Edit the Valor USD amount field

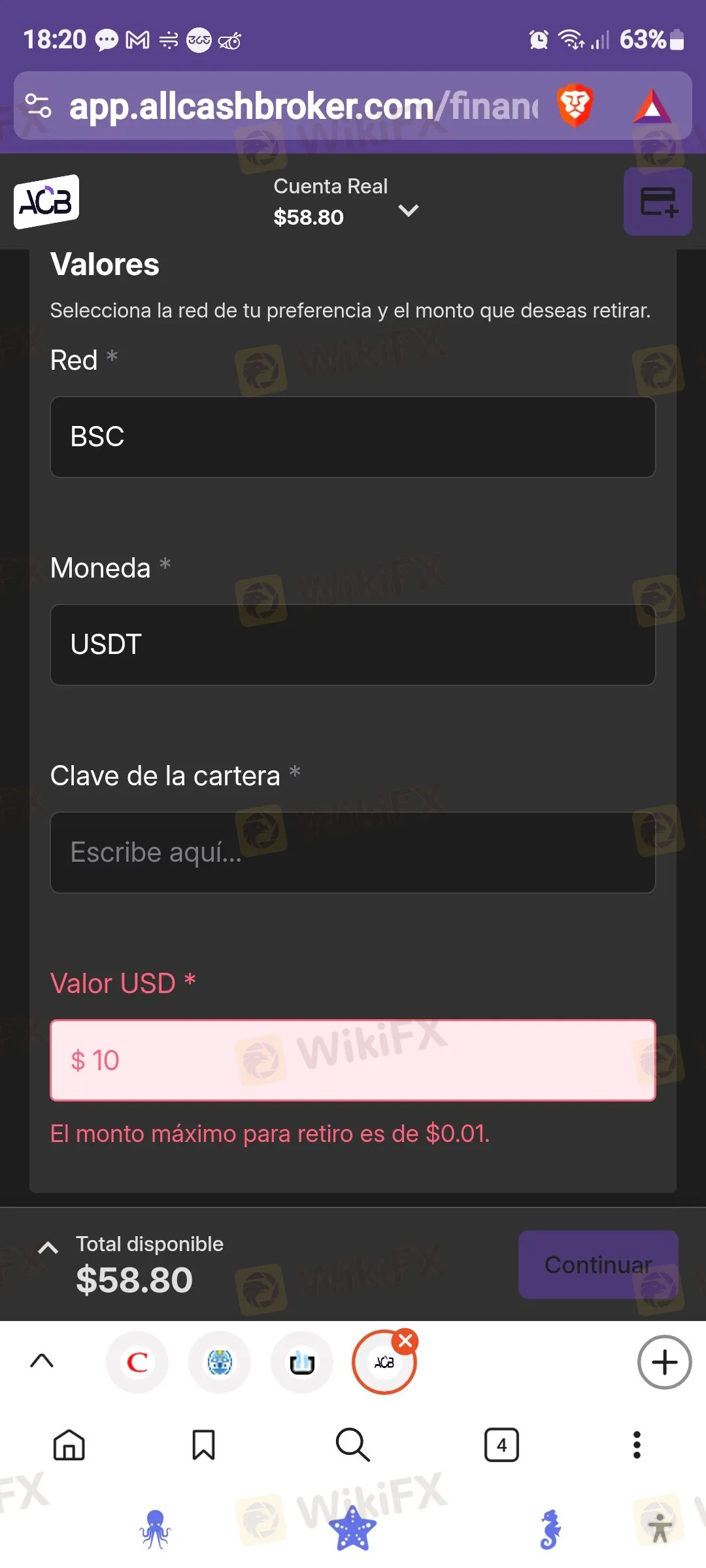click(x=353, y=1060)
